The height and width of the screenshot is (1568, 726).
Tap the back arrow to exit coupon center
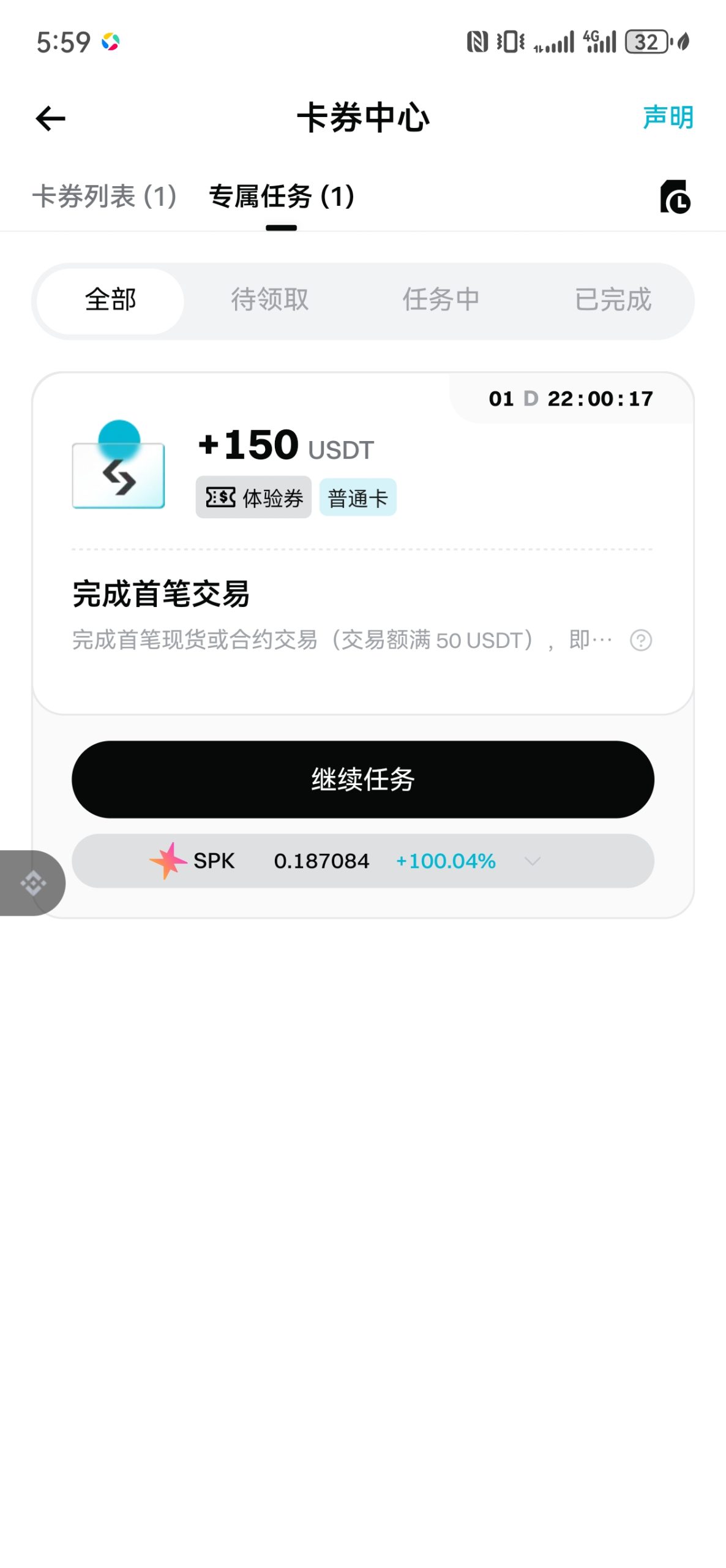click(51, 118)
